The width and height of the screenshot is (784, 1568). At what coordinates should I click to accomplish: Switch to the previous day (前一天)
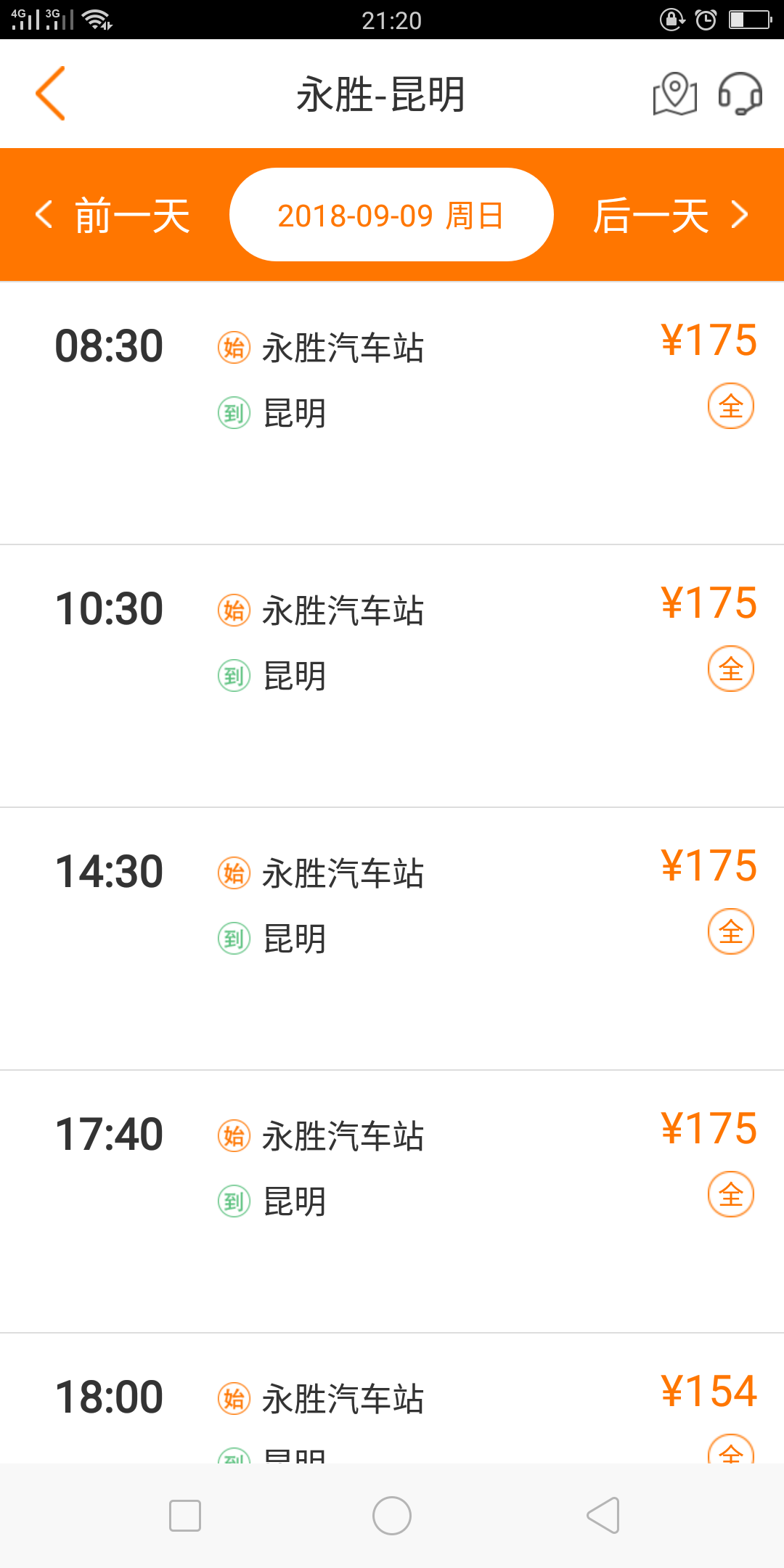[113, 216]
